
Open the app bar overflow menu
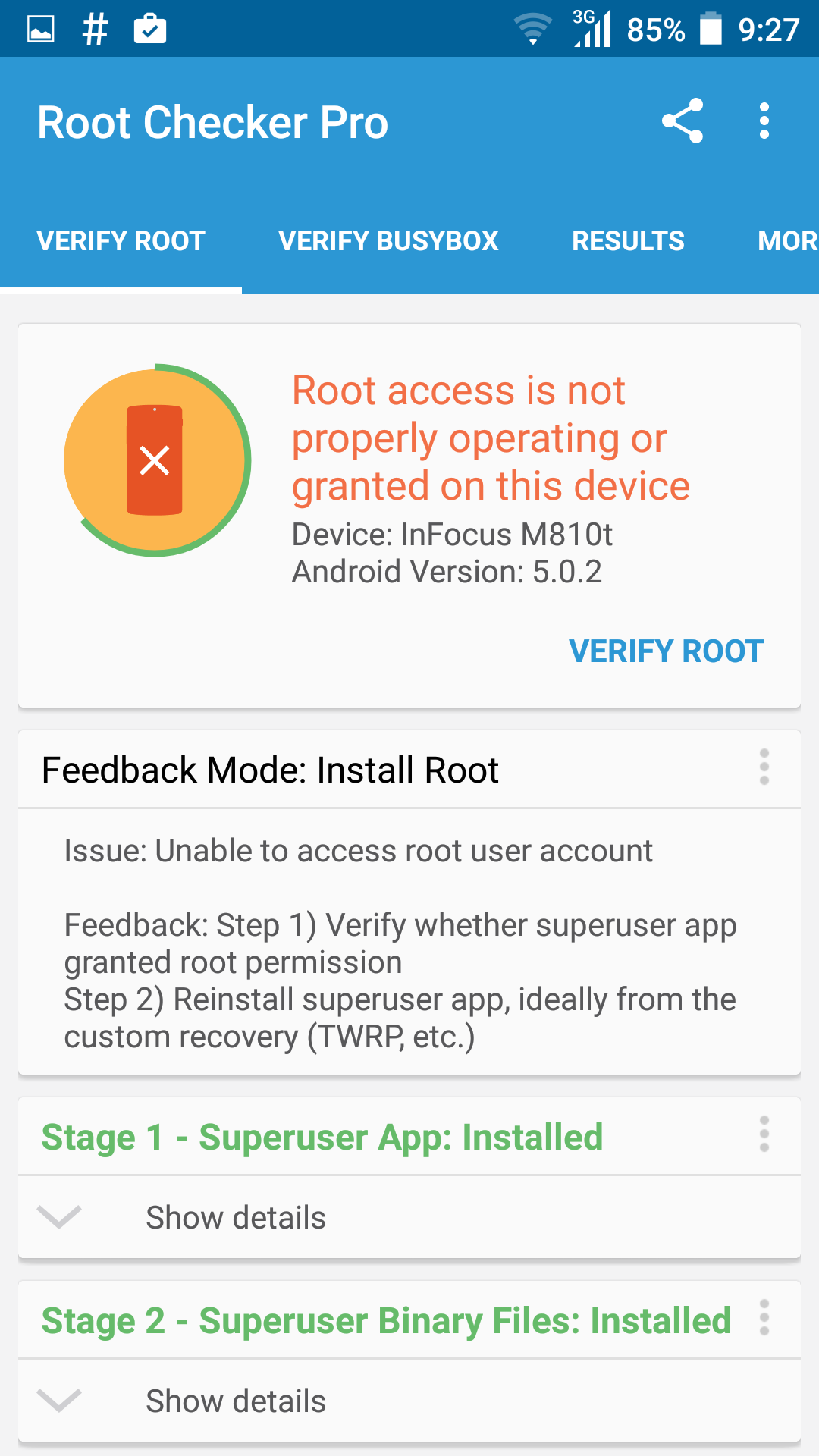764,121
